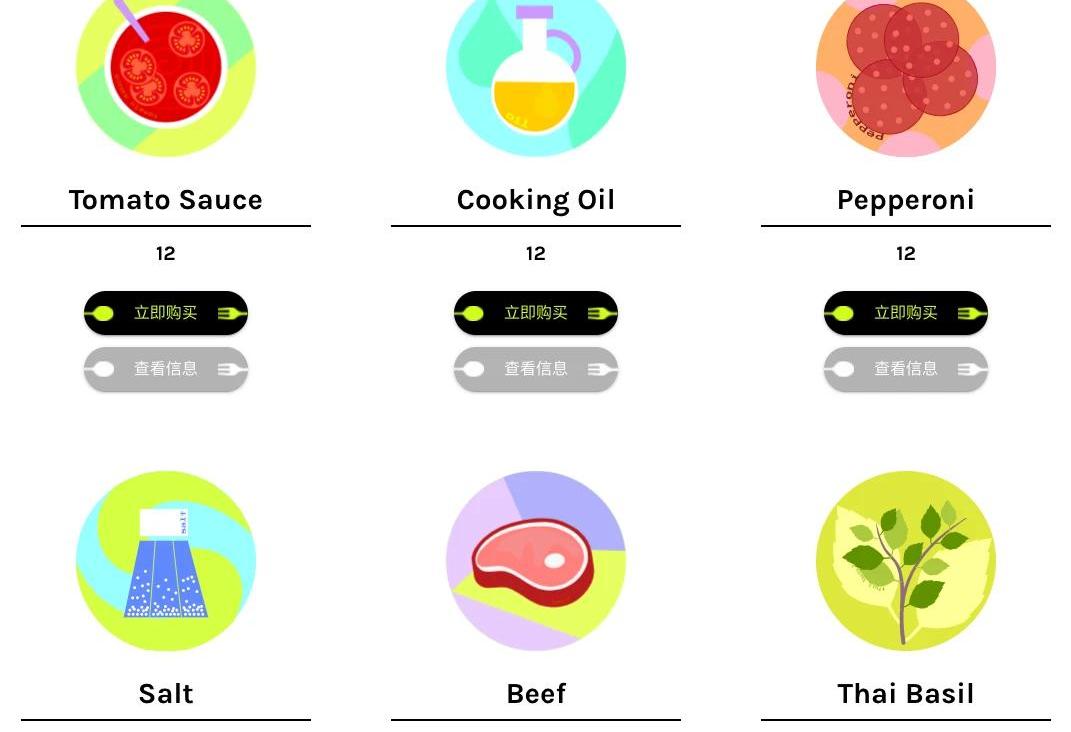Open 查看信息 for Cooking Oil
Viewport: 1071px width, 732px height.
(536, 369)
